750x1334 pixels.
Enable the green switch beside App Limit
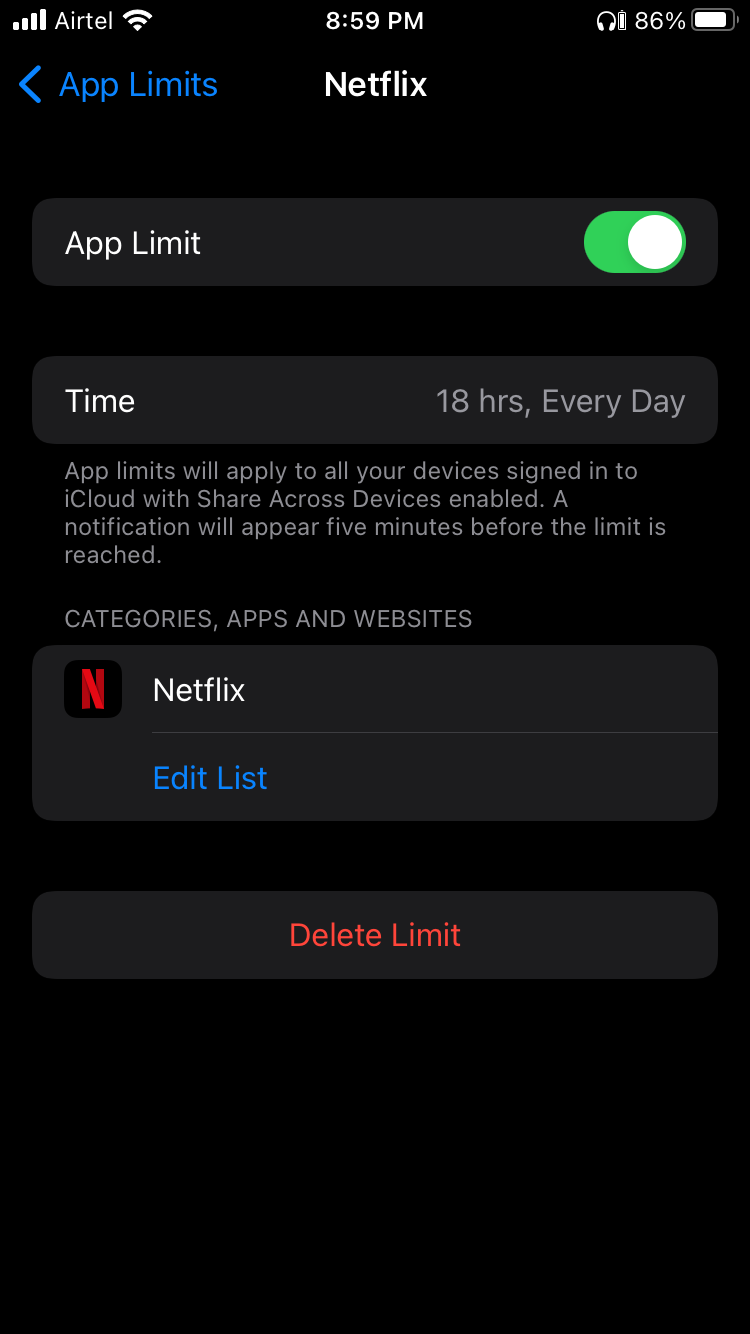(635, 242)
